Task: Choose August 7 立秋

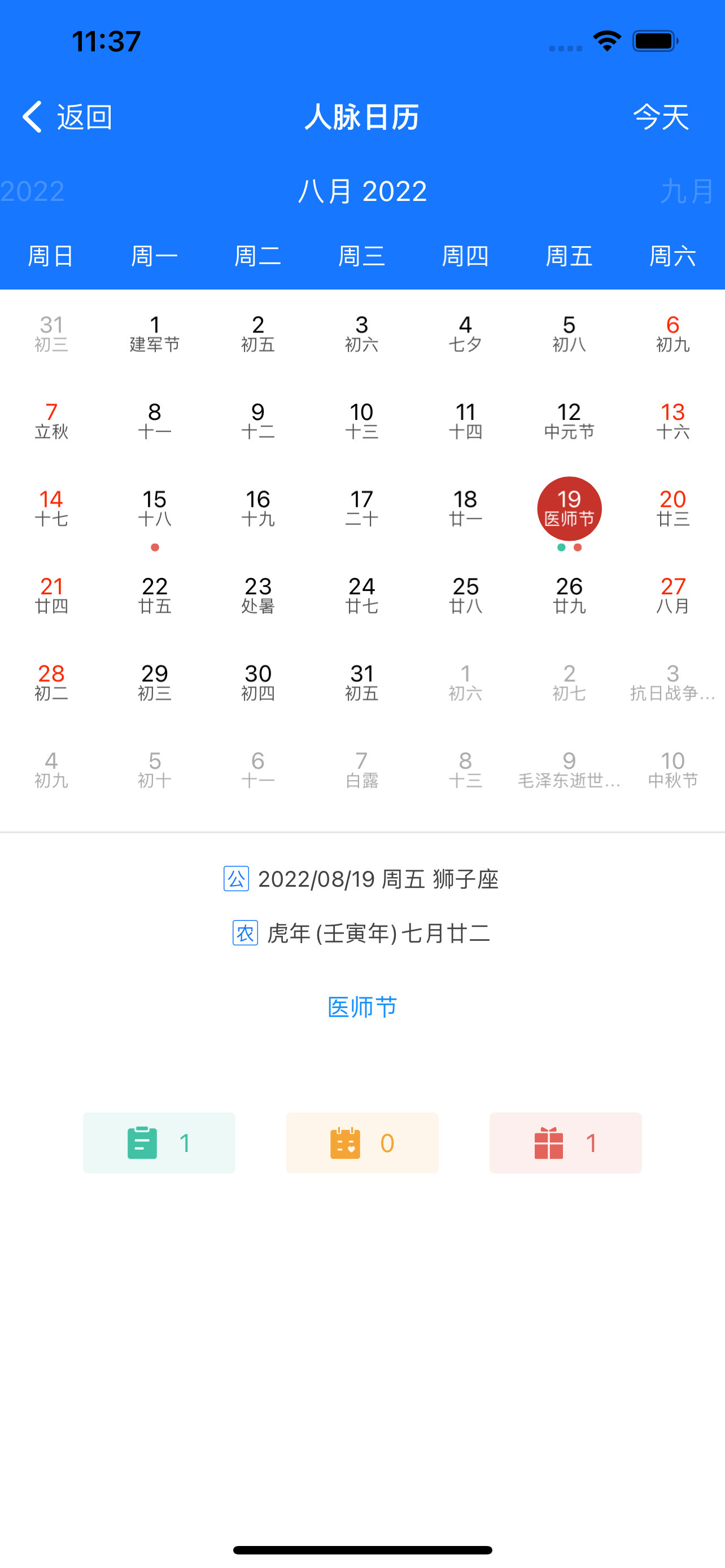Action: pos(51,421)
